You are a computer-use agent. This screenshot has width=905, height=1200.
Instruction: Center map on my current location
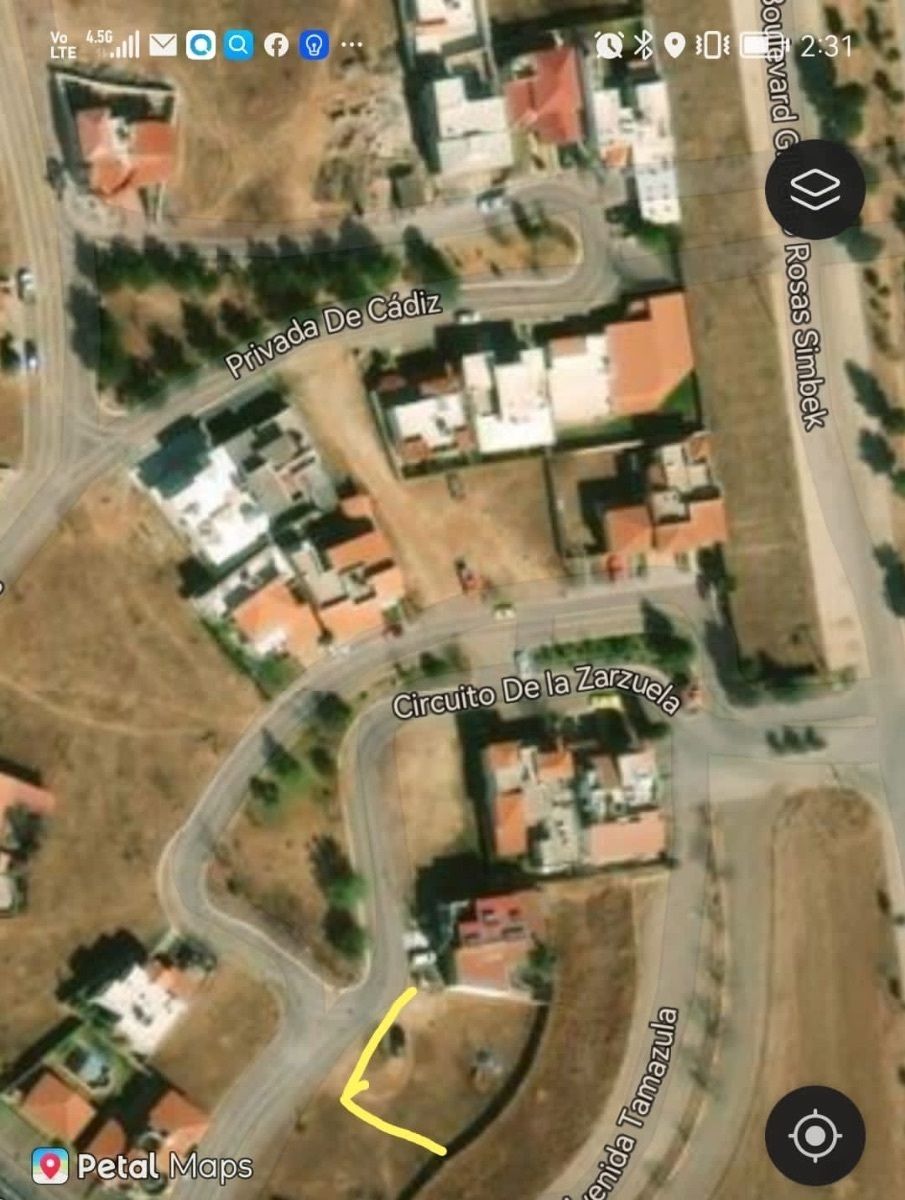click(814, 1135)
